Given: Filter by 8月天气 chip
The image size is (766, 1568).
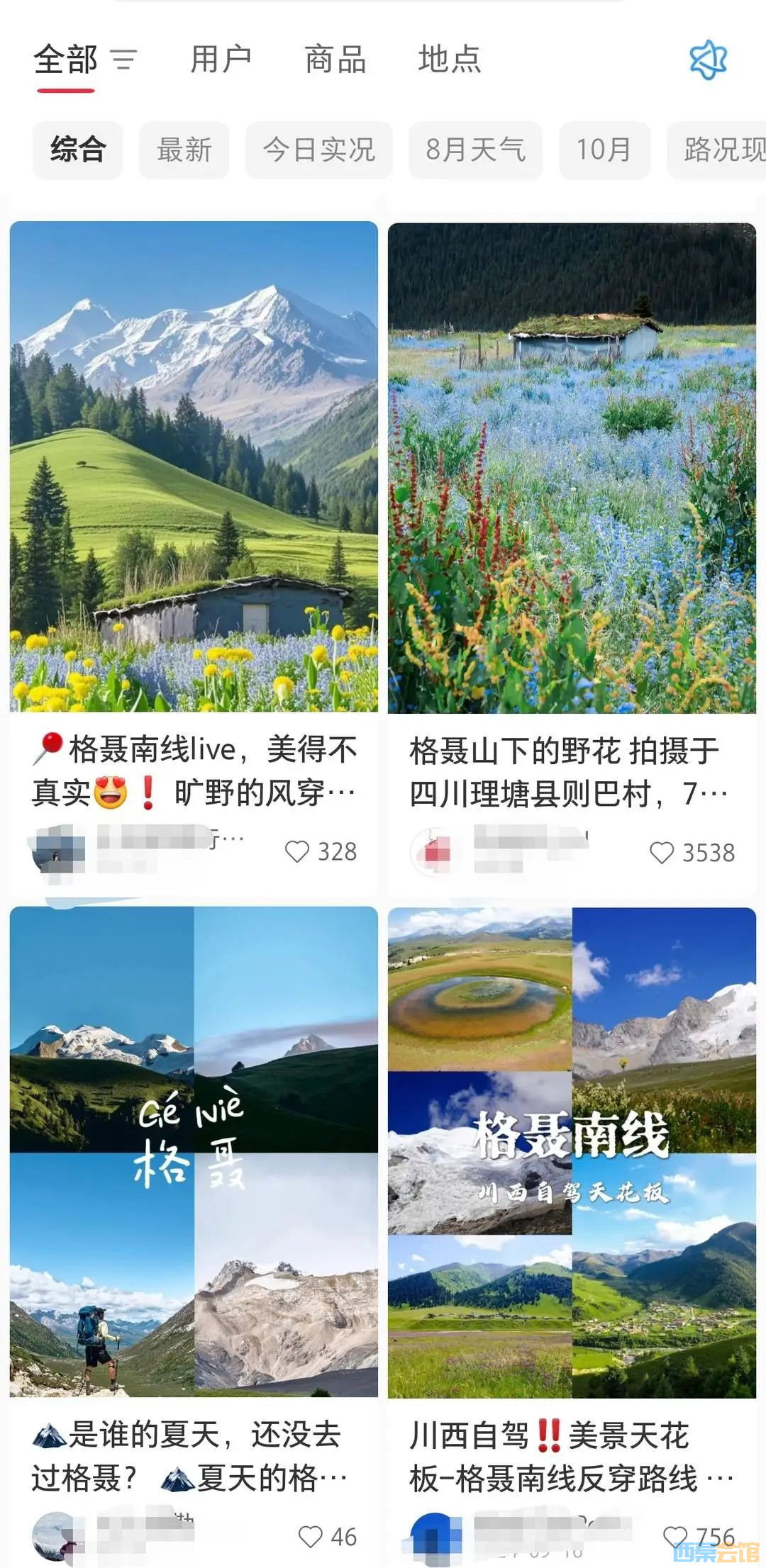Looking at the screenshot, I should point(475,150).
